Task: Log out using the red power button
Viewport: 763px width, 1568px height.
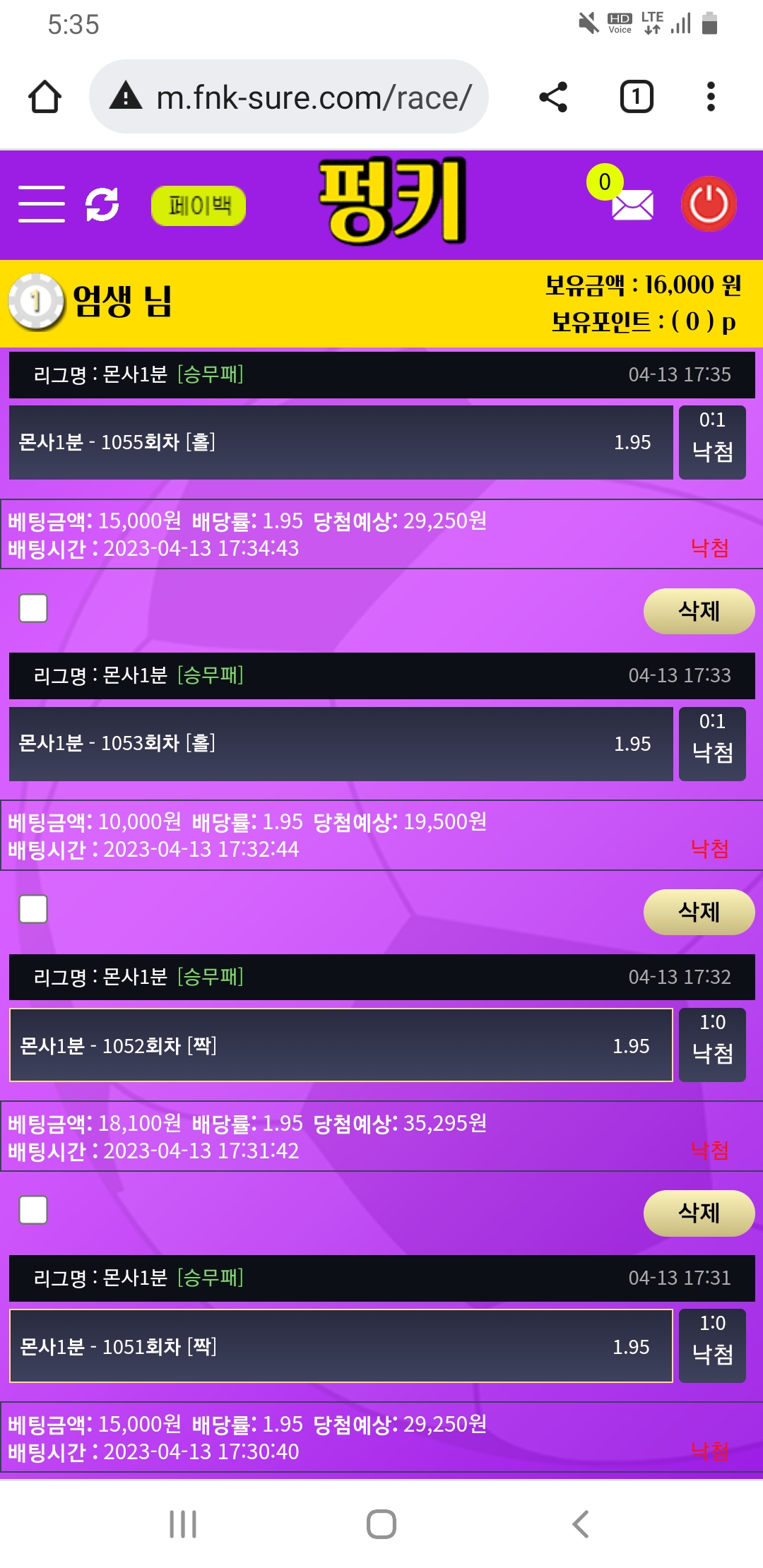Action: (x=709, y=204)
